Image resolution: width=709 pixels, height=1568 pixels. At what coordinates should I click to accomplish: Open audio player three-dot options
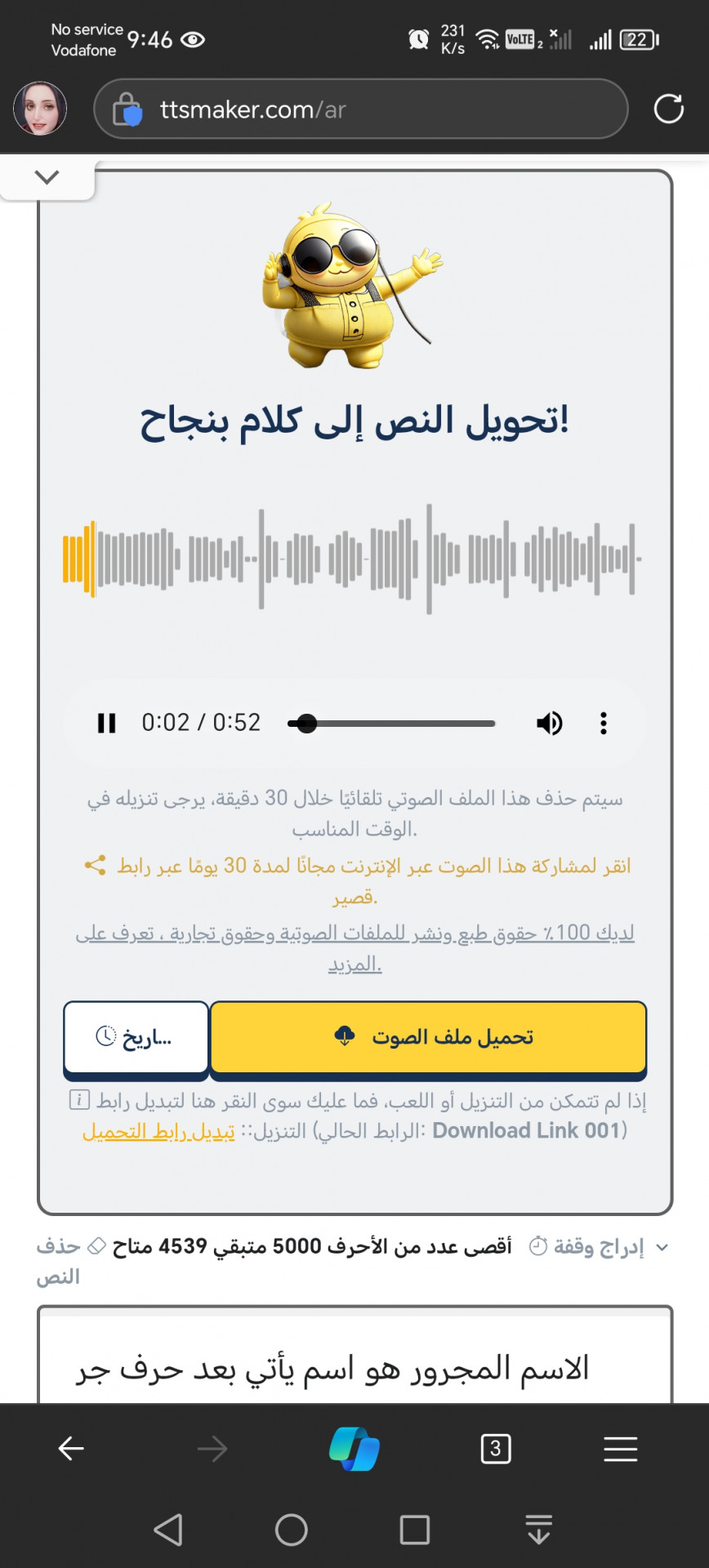click(603, 723)
